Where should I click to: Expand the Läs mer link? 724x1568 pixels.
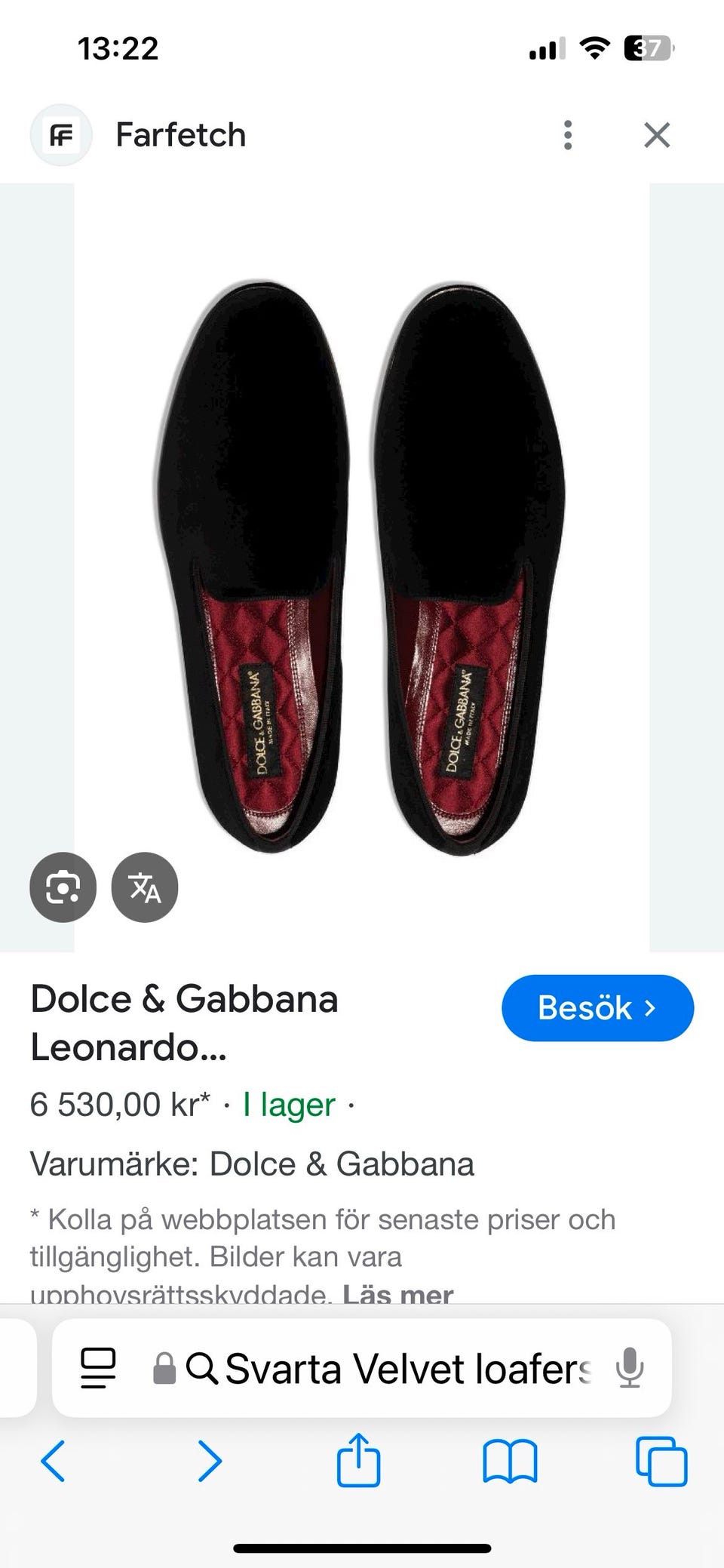pyautogui.click(x=398, y=1293)
